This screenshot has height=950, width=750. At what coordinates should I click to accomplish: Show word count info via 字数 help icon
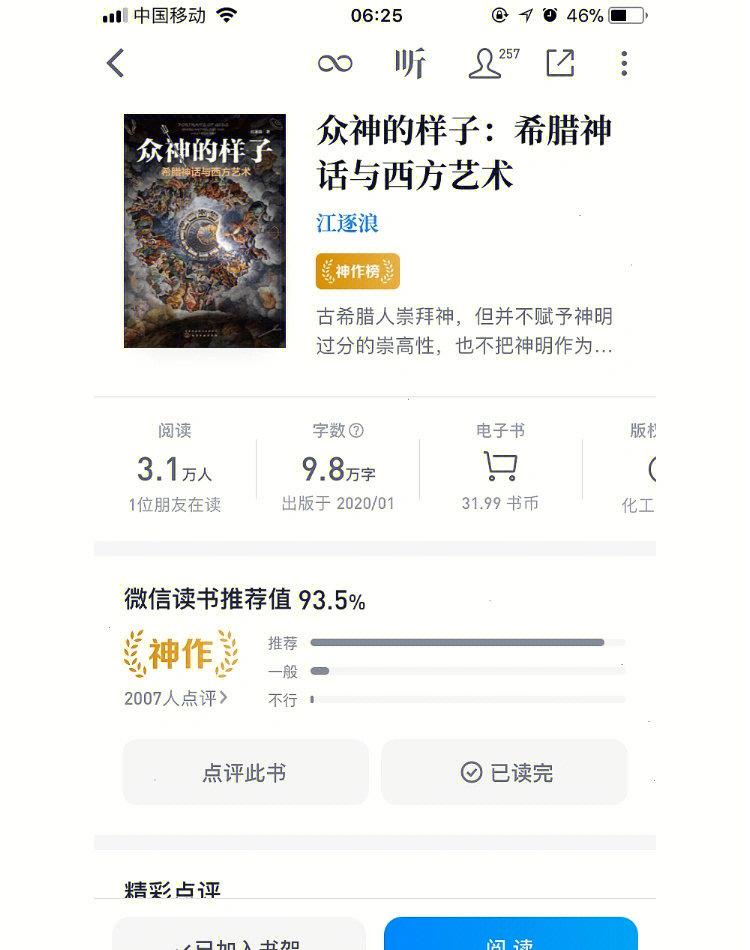356,431
